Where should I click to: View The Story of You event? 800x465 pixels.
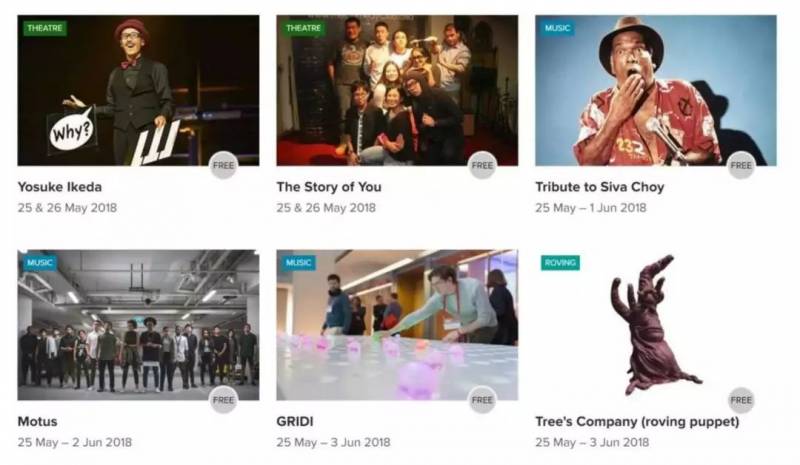[397, 92]
